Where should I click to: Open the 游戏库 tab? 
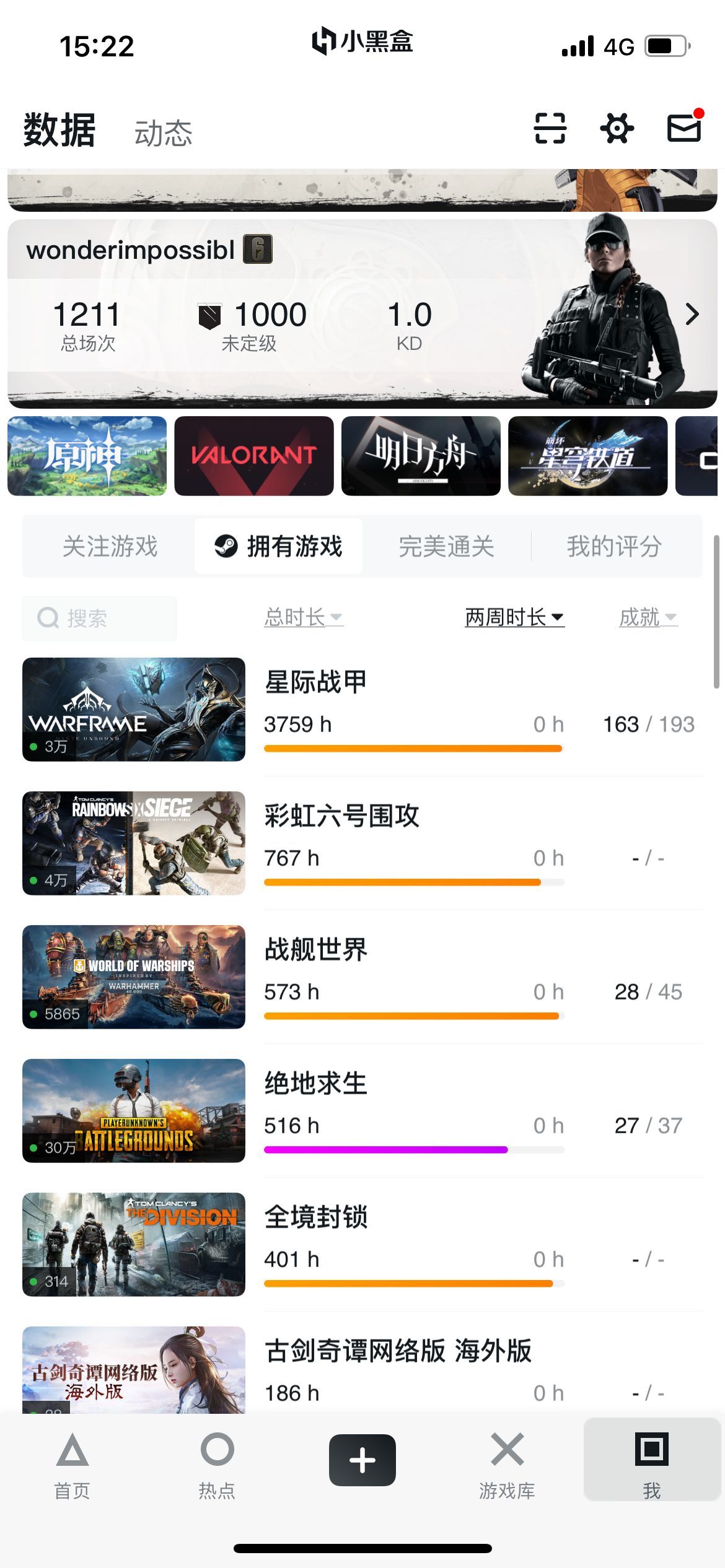(x=507, y=1465)
